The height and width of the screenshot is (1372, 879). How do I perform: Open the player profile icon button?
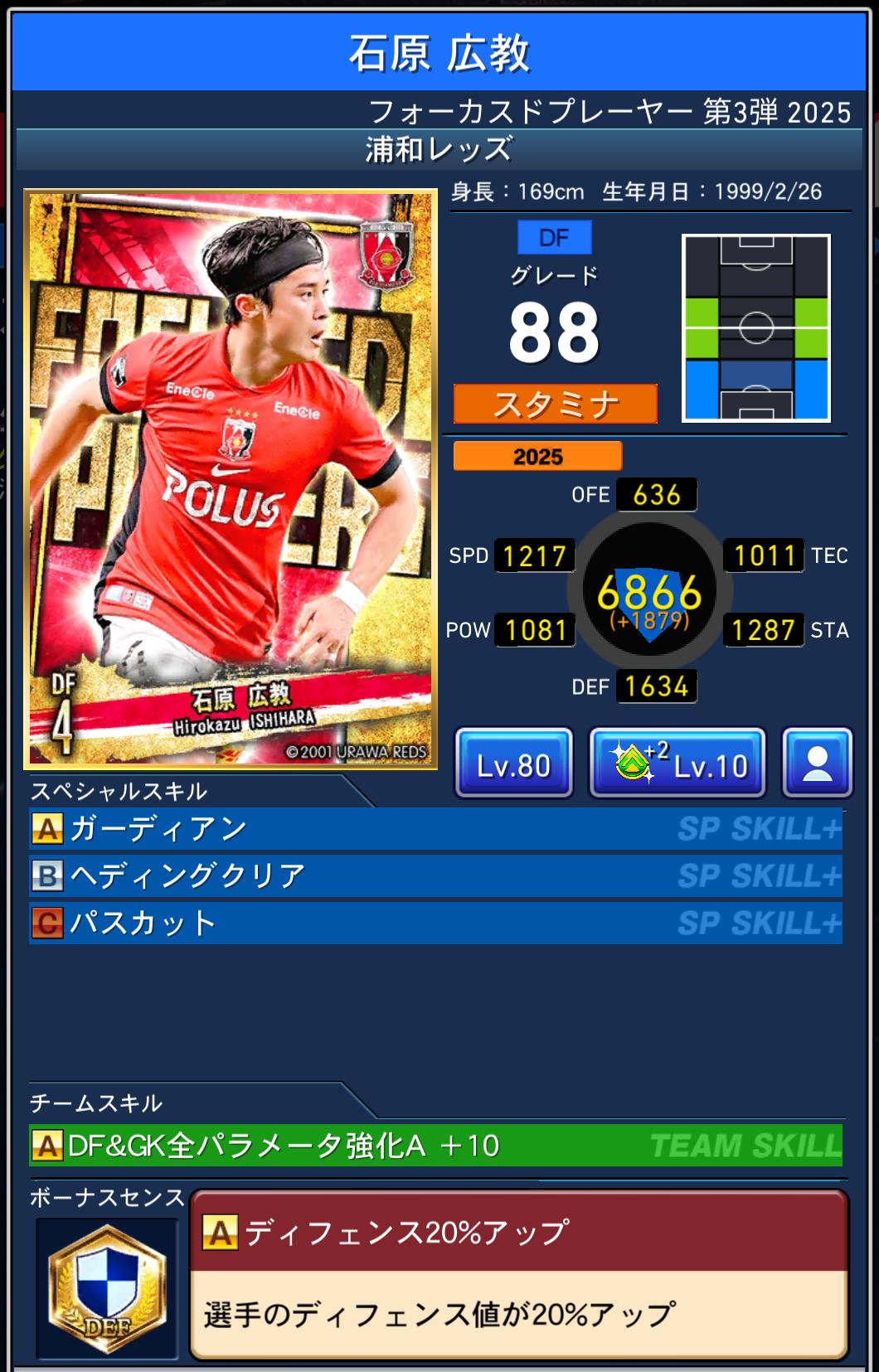point(817,764)
